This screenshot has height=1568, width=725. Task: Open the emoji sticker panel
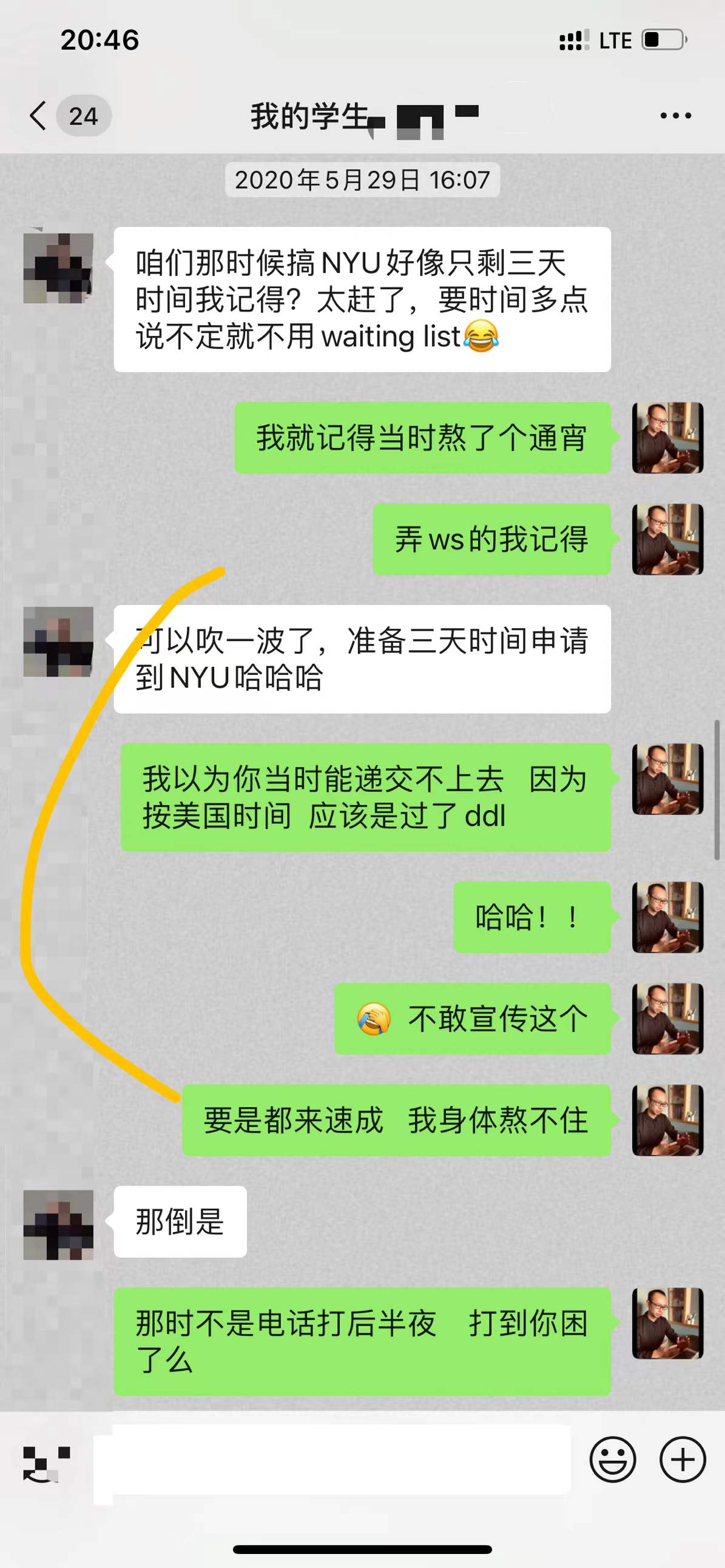612,1459
